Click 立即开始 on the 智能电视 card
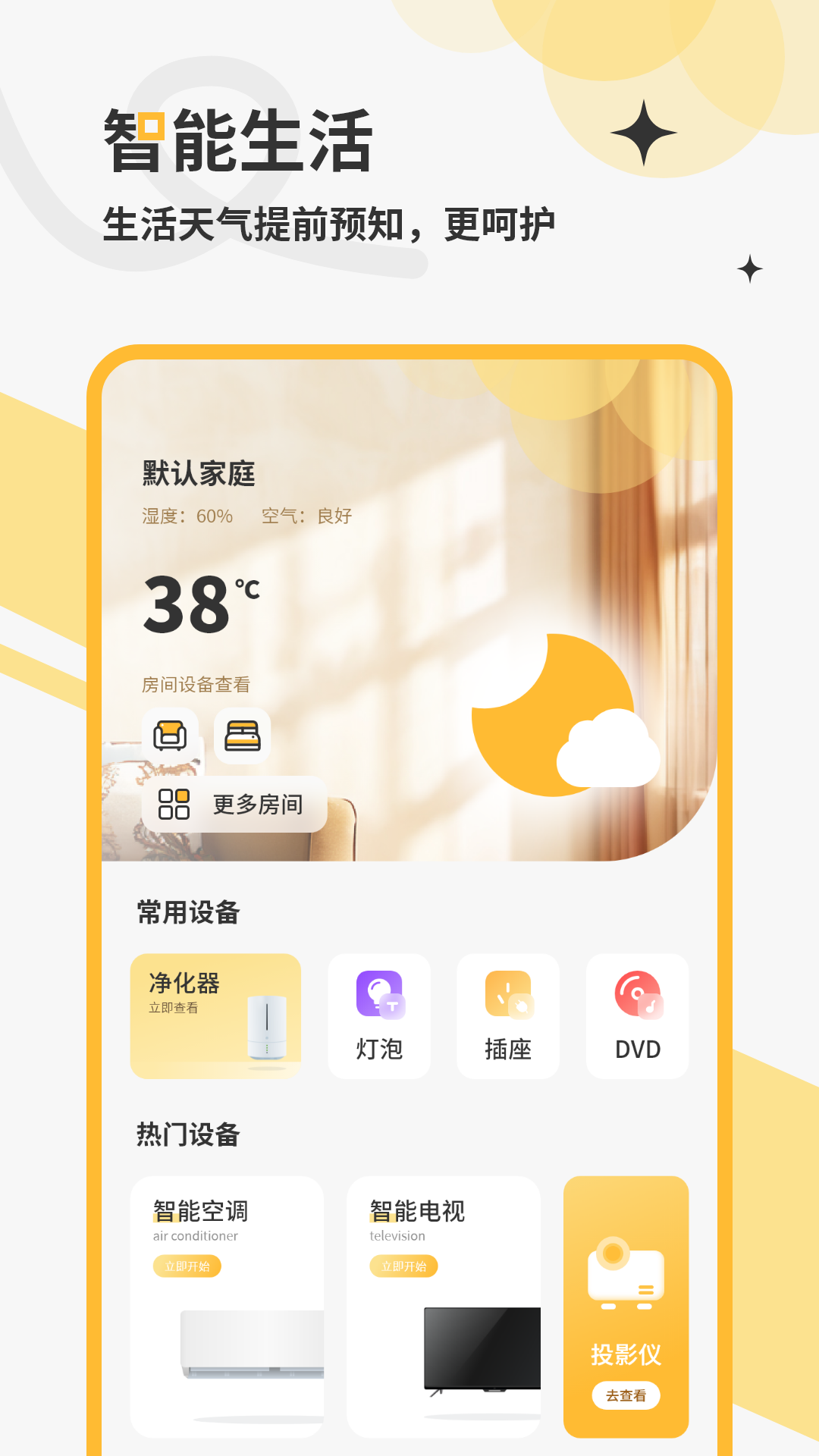819x1456 pixels. (x=404, y=1265)
